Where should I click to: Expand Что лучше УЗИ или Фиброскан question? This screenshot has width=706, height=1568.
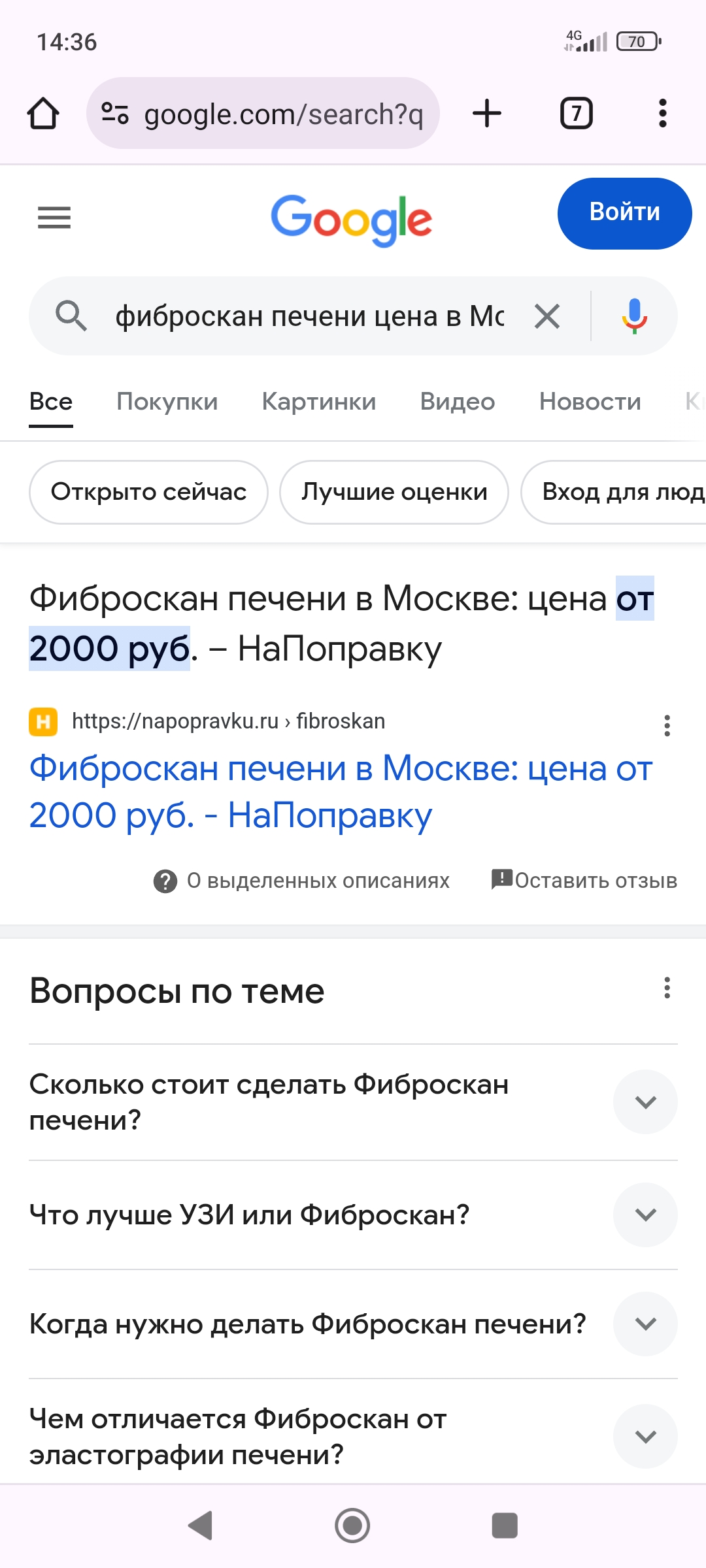[x=645, y=1215]
